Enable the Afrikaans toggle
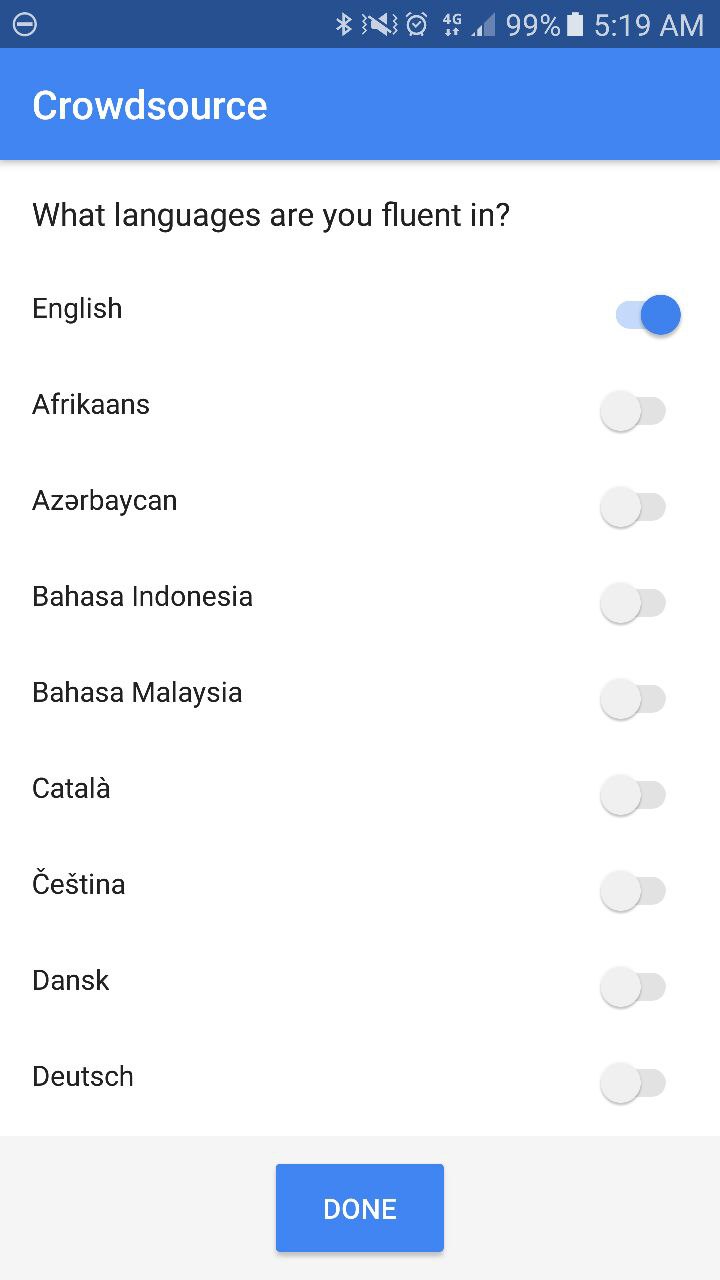 point(633,411)
